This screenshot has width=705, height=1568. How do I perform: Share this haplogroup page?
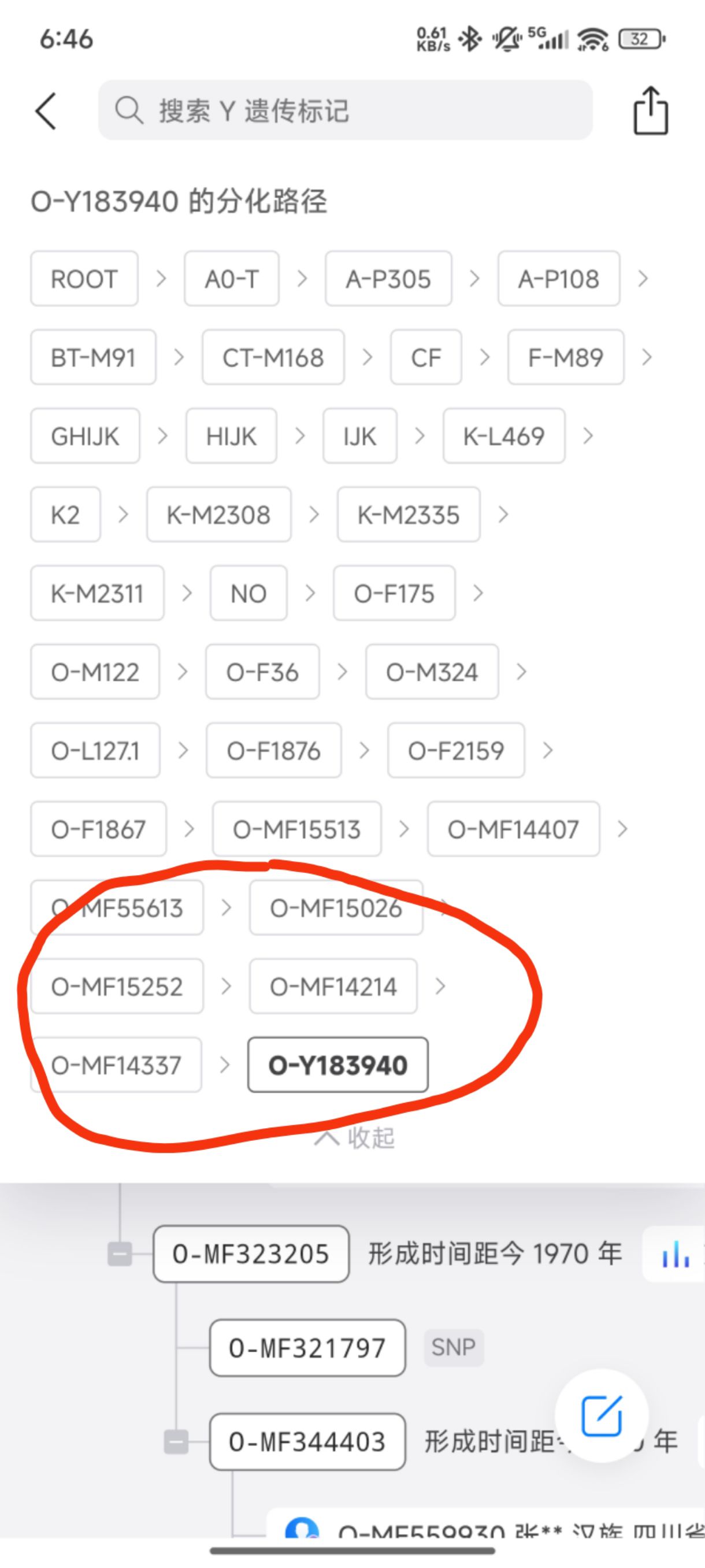coord(650,111)
